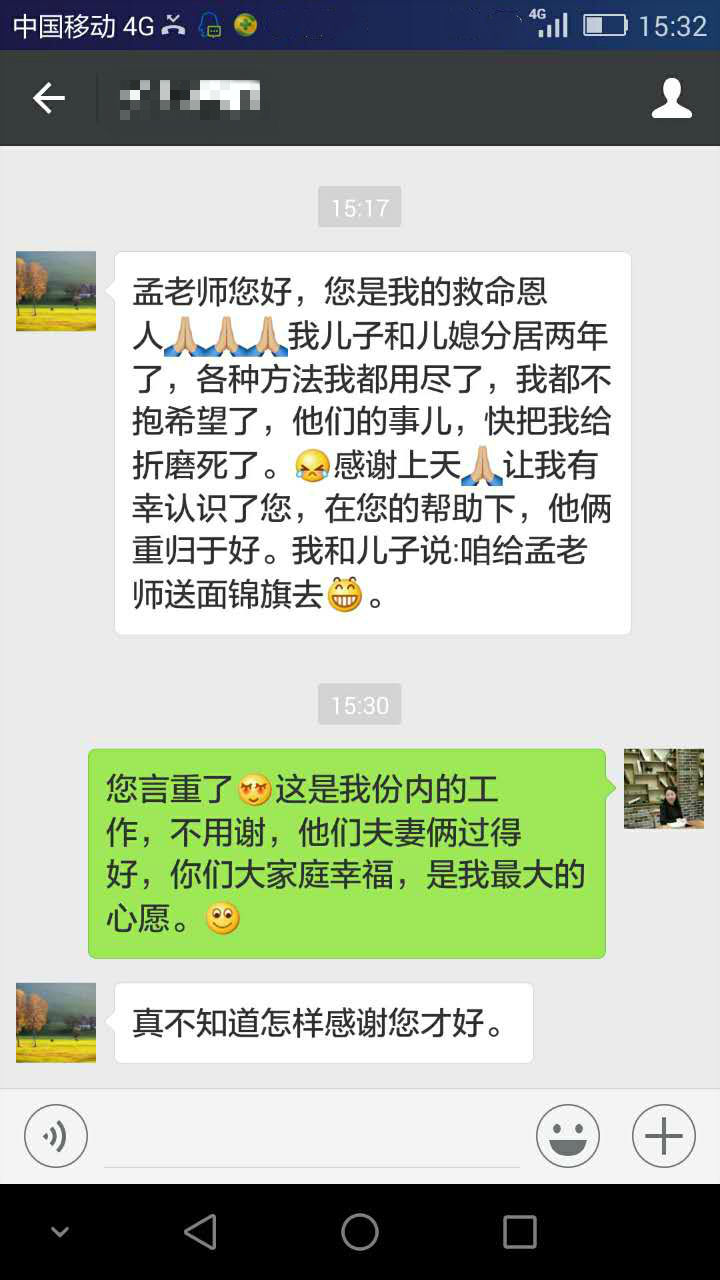
Task: Open sender's avatar beside 孟老师您好 message
Action: (x=56, y=291)
